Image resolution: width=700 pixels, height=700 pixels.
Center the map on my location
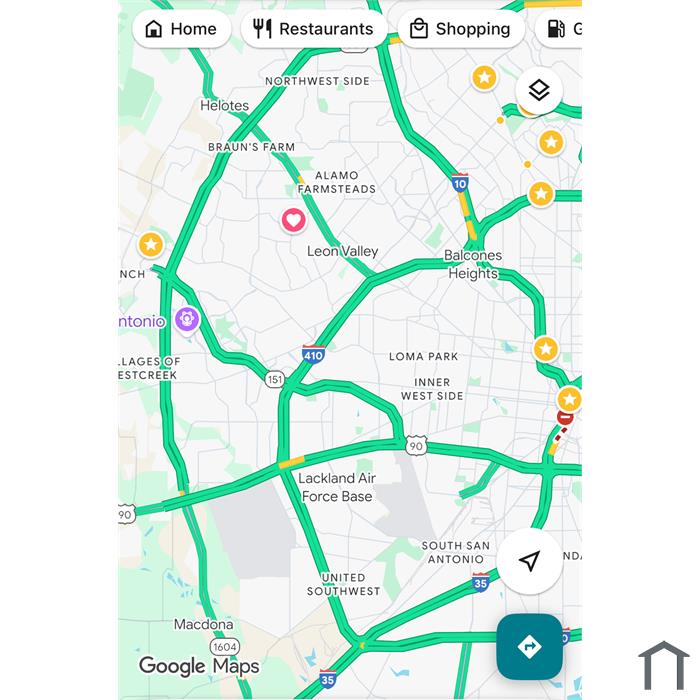tap(529, 561)
